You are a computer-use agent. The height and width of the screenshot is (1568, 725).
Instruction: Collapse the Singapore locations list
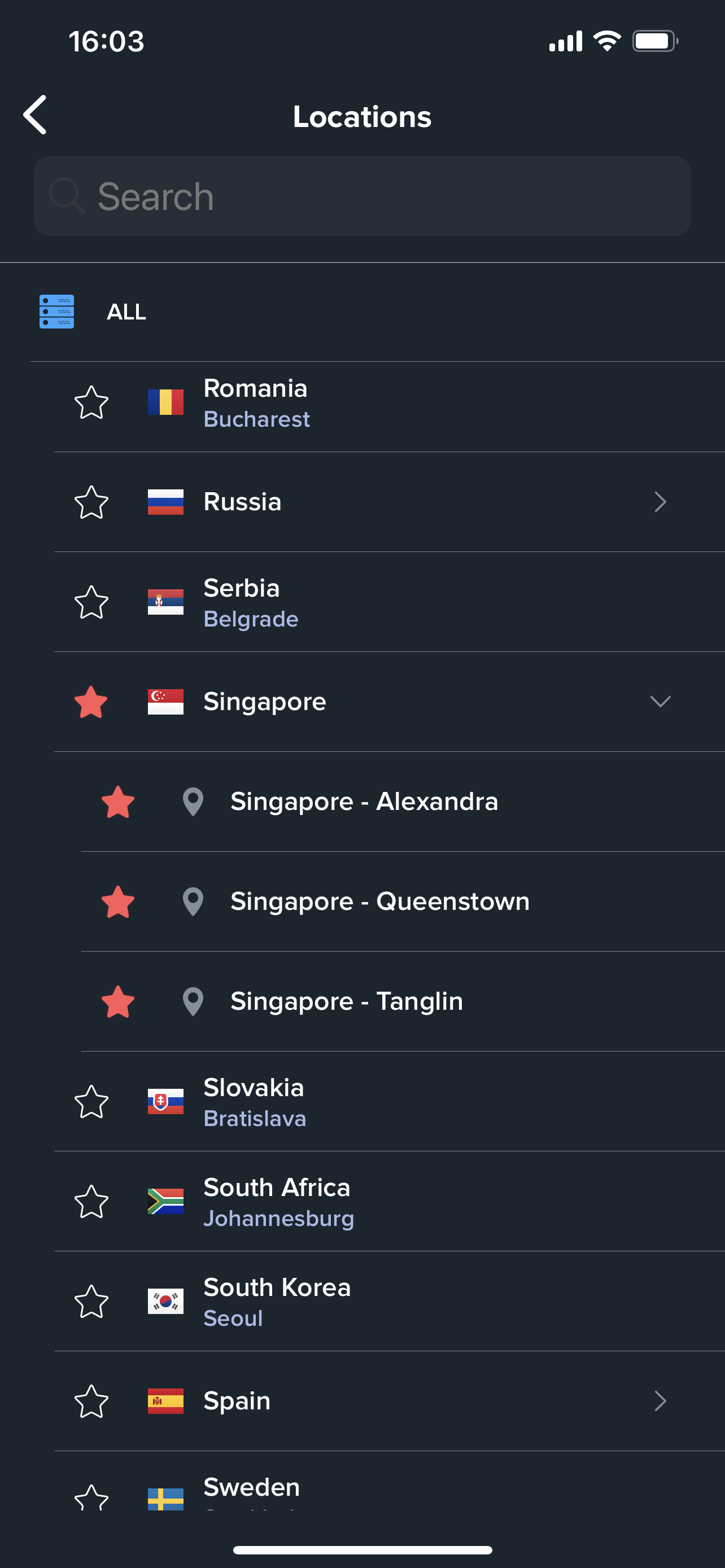(661, 702)
